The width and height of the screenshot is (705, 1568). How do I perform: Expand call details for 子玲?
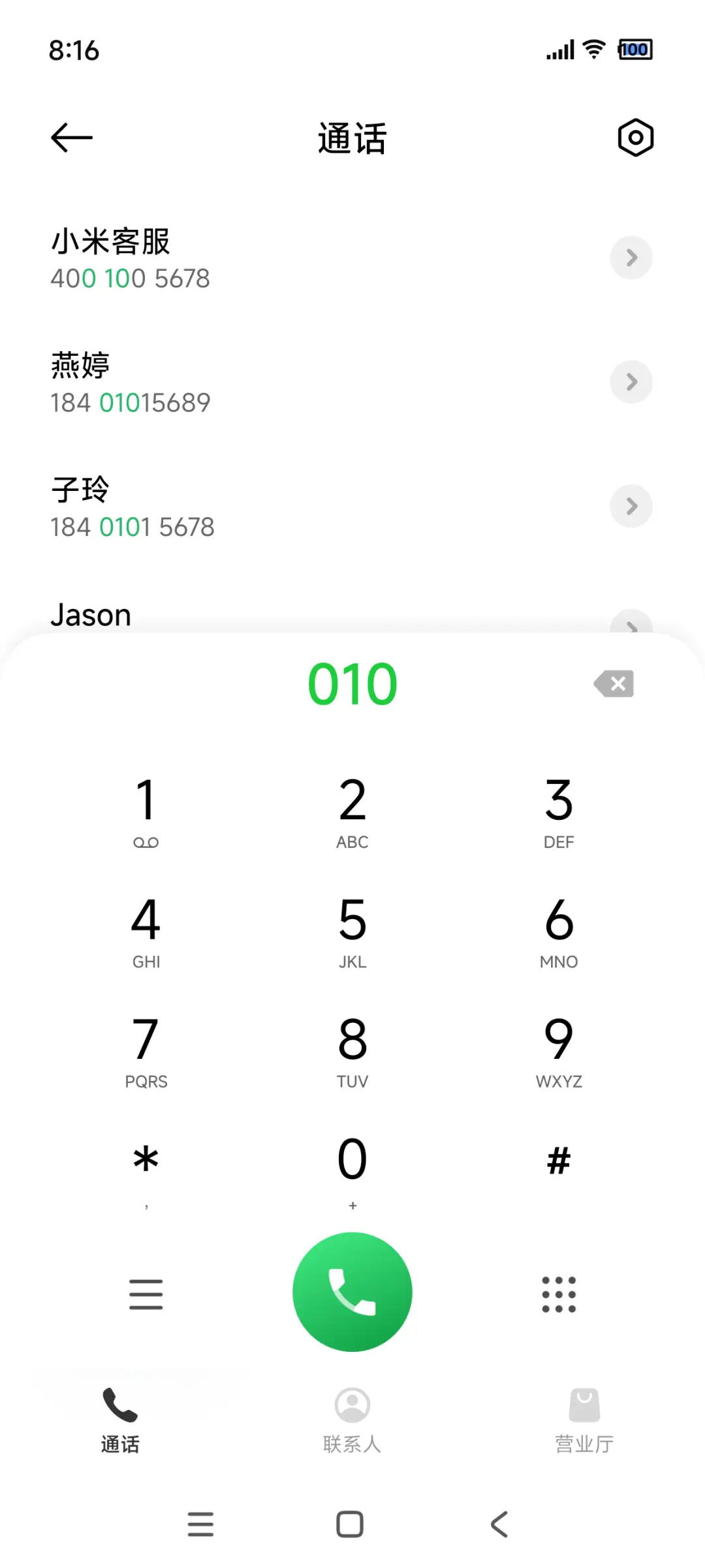[x=631, y=506]
